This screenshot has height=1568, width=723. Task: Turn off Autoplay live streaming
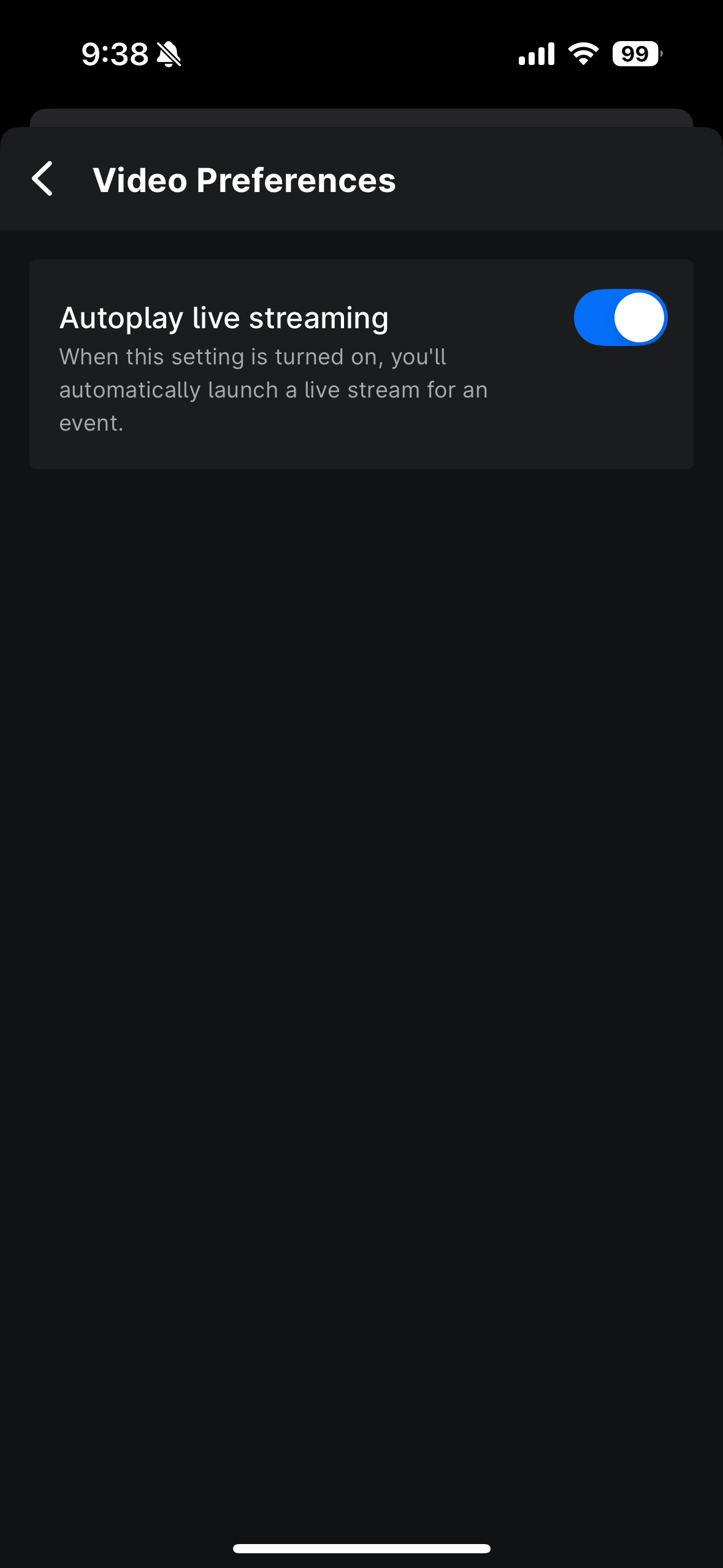(x=620, y=318)
